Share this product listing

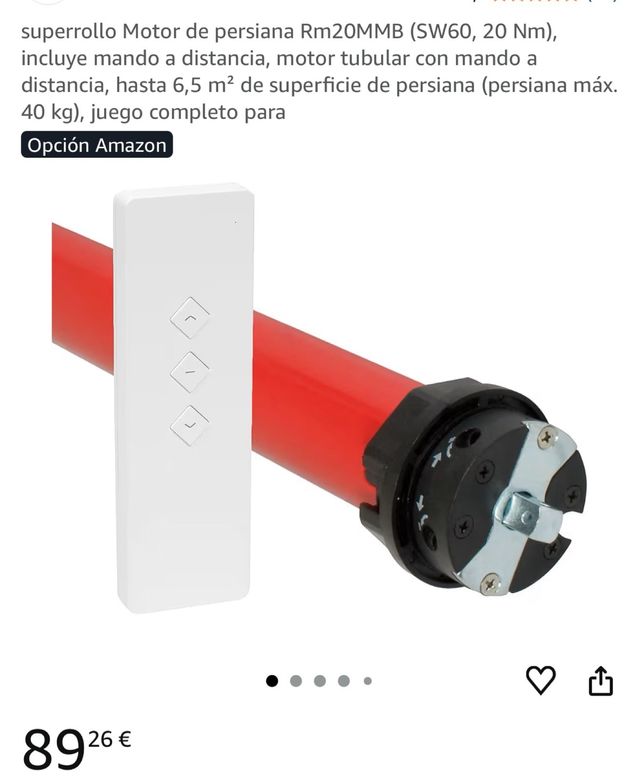599,681
